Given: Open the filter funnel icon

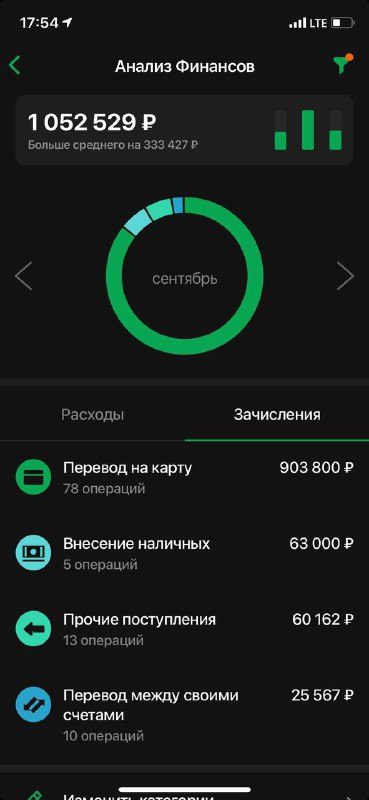Looking at the screenshot, I should point(343,64).
